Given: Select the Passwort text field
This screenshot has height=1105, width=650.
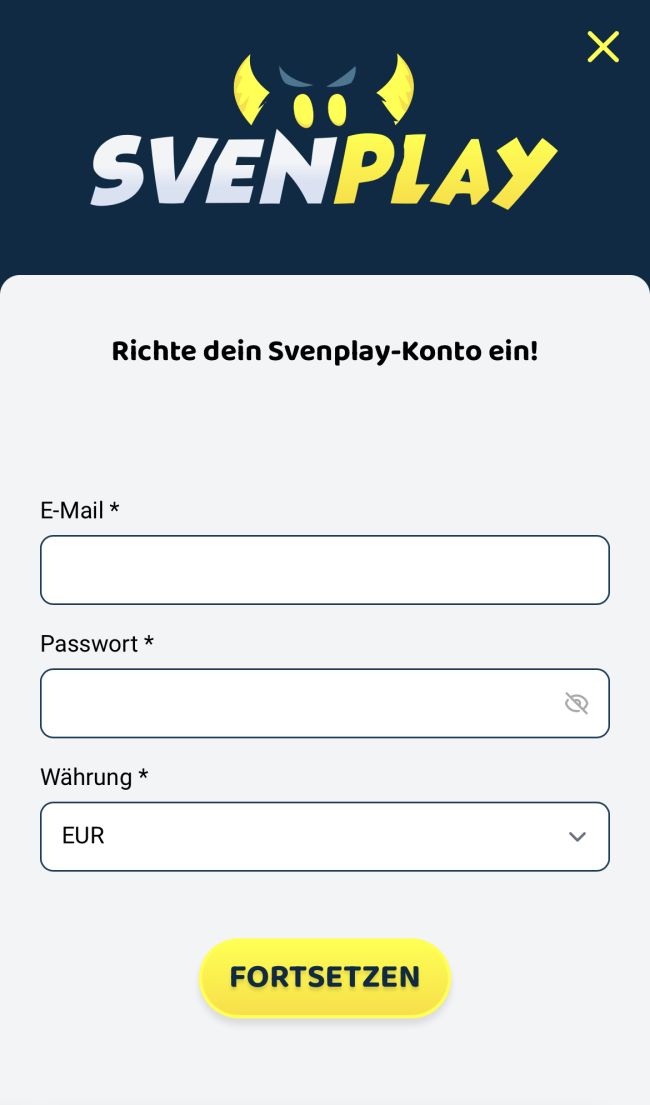Looking at the screenshot, I should (300, 703).
